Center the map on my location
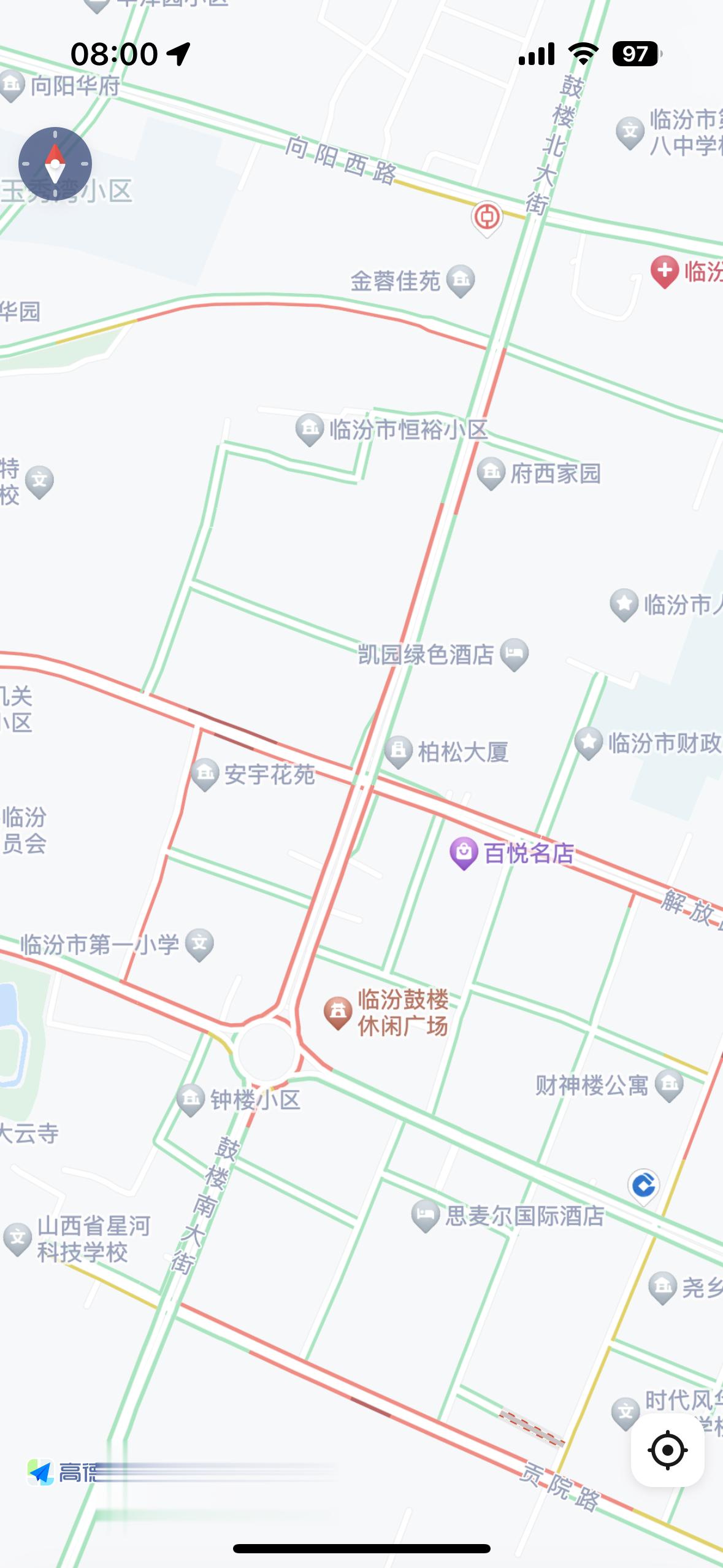This screenshot has height=1568, width=723. pyautogui.click(x=667, y=1450)
